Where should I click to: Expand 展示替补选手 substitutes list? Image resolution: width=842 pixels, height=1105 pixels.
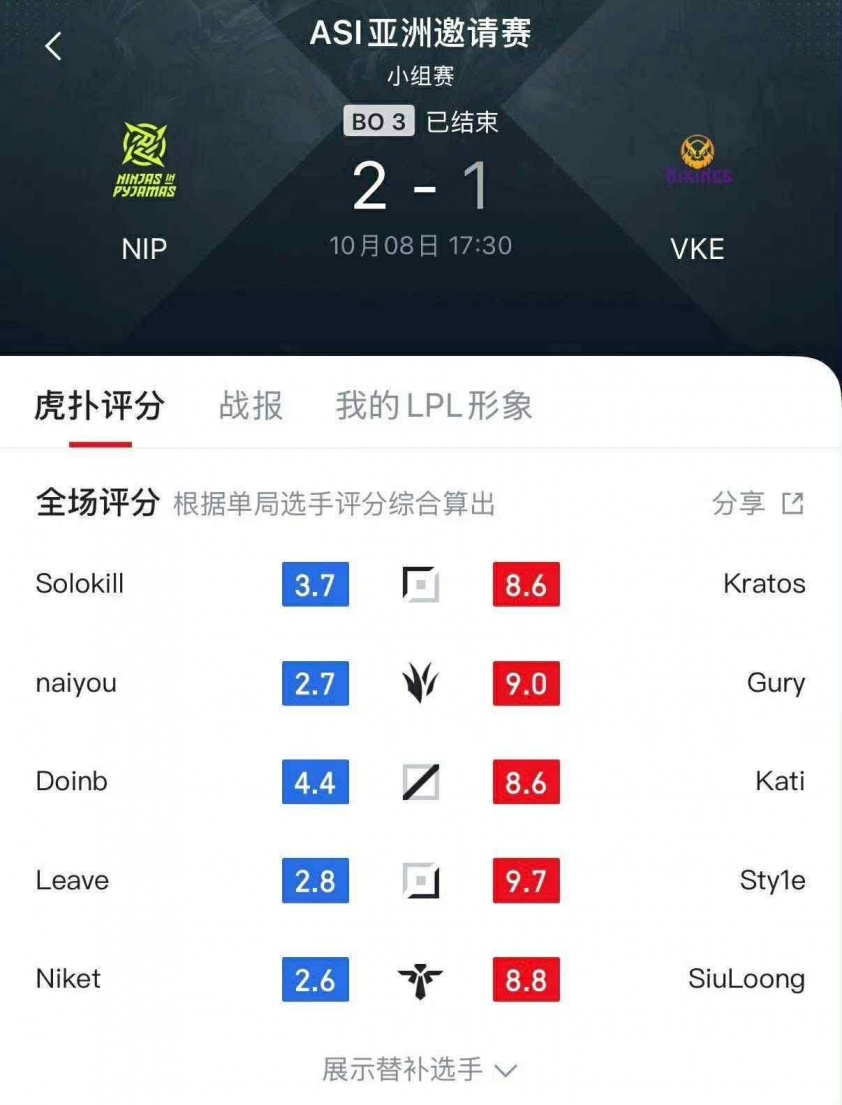pyautogui.click(x=420, y=1069)
